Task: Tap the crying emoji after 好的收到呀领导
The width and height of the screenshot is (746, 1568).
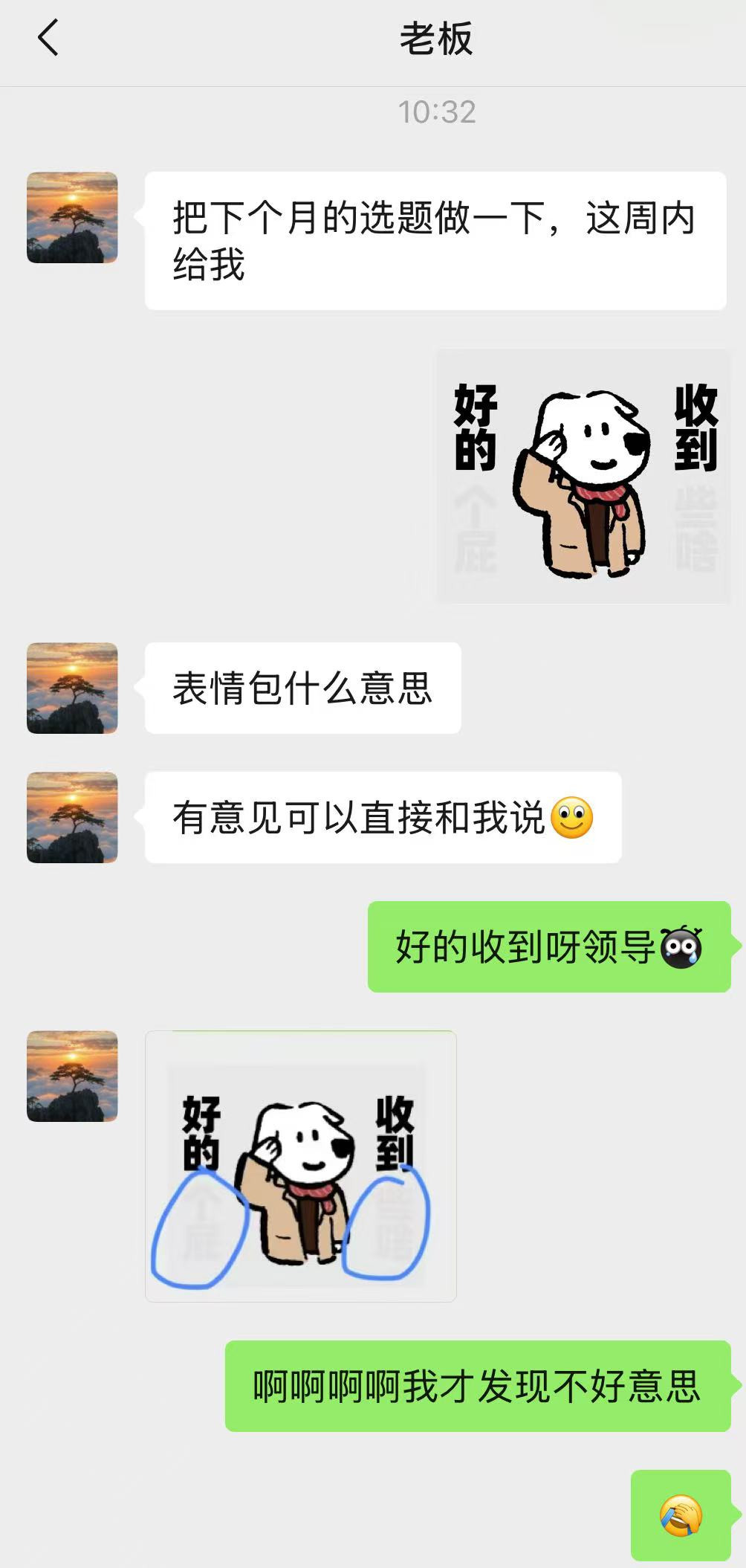Action: (681, 946)
